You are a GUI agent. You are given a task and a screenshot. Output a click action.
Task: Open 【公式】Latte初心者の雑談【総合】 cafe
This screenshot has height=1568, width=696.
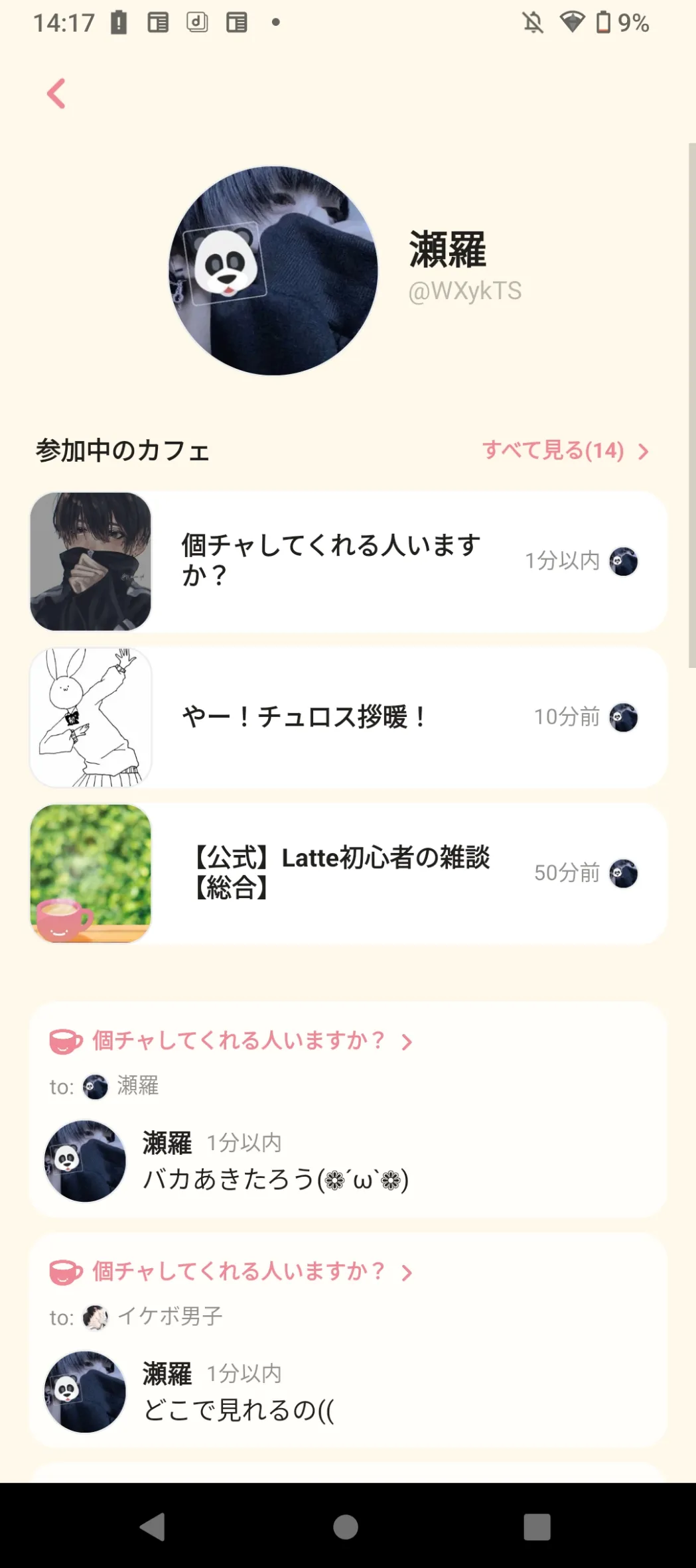[348, 873]
